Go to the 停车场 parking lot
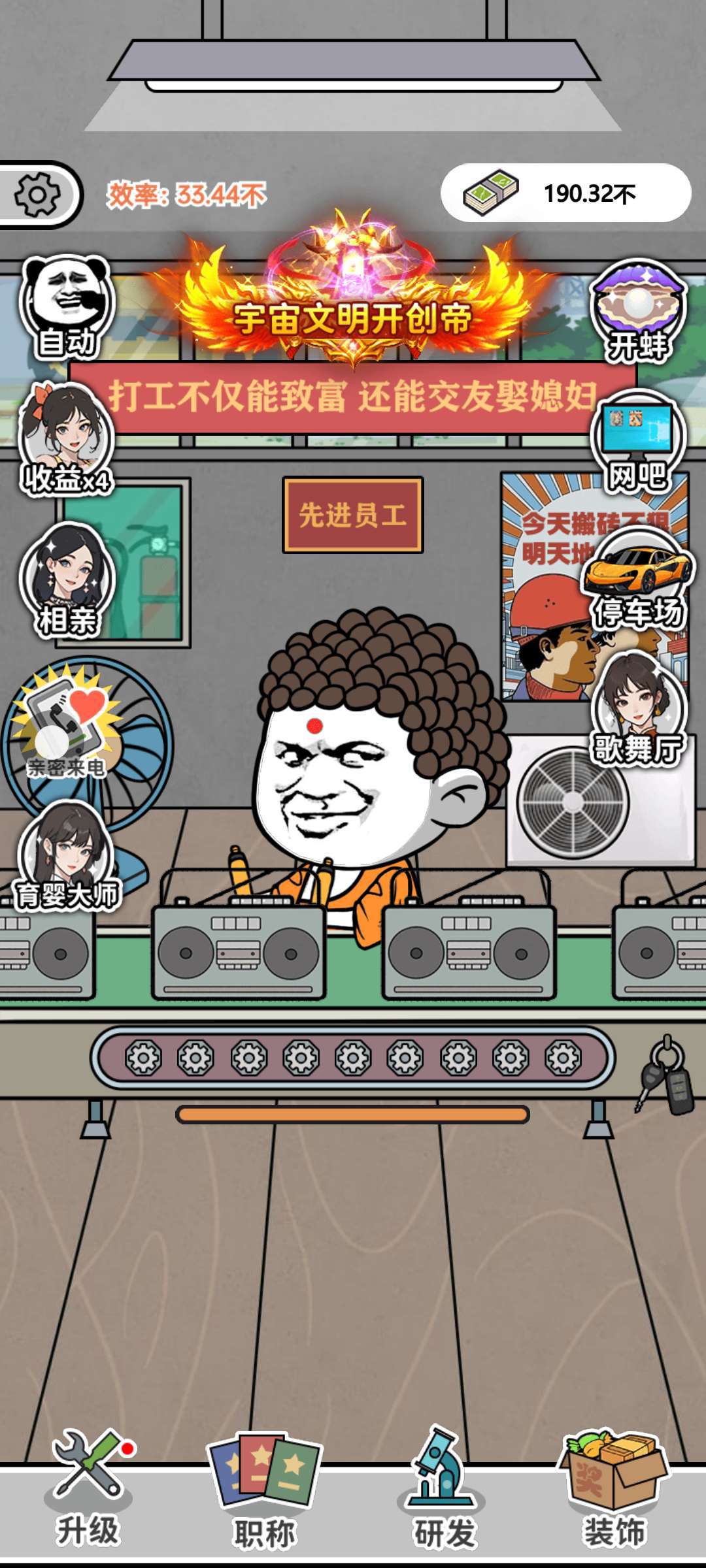706x1568 pixels. 638,579
